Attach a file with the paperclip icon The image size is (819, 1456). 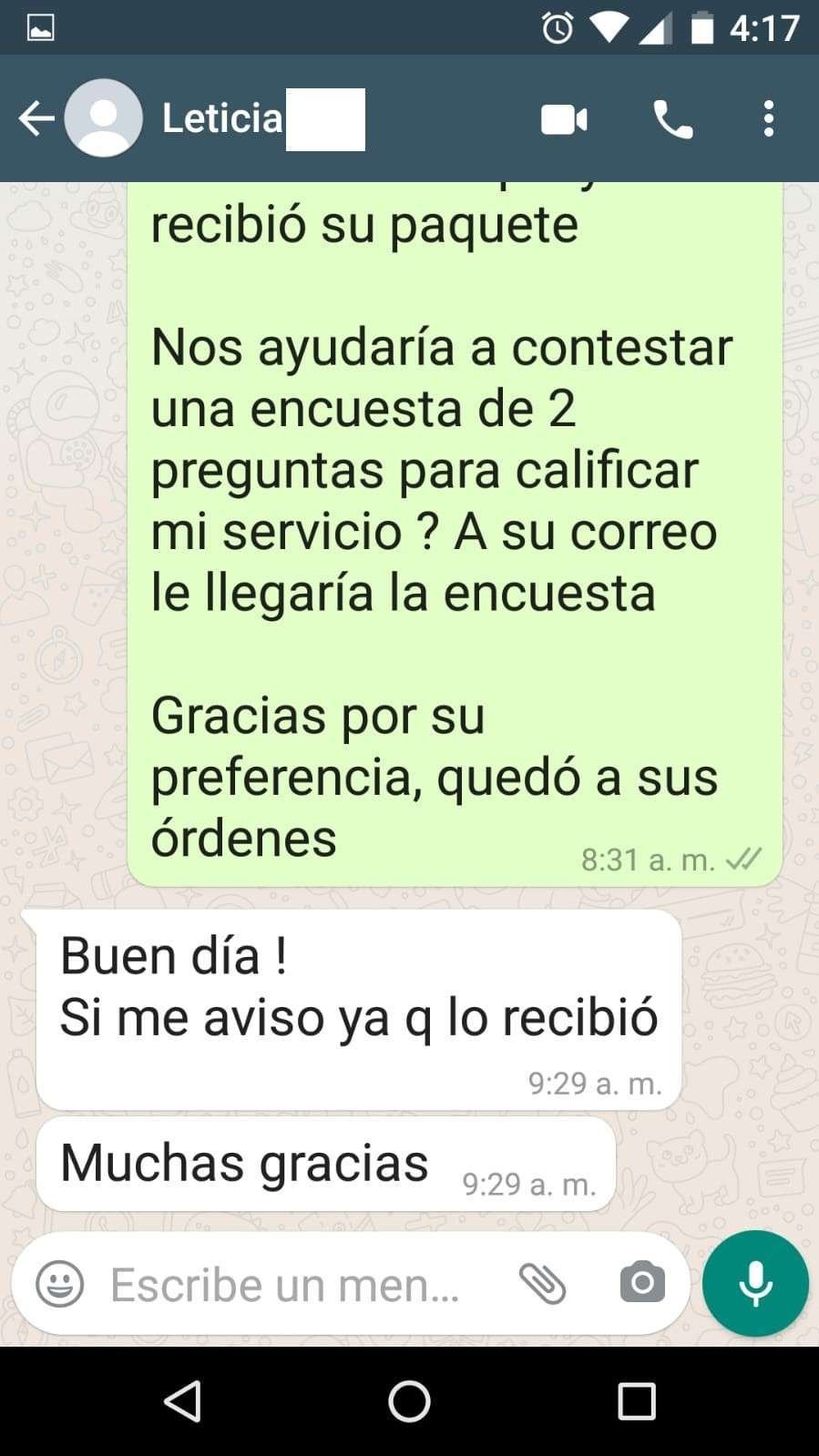tap(543, 1285)
